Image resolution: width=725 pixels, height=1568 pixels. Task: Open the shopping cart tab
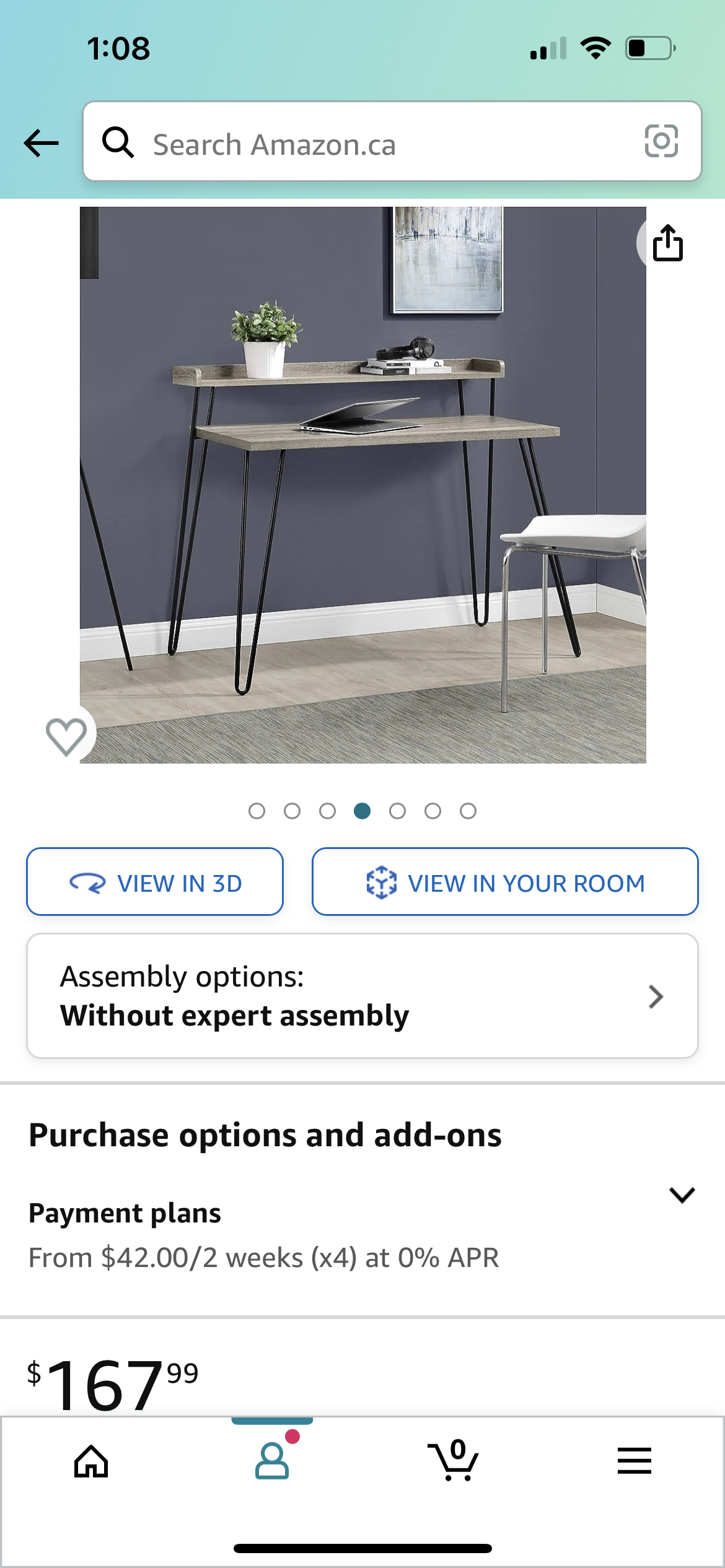tap(453, 1461)
